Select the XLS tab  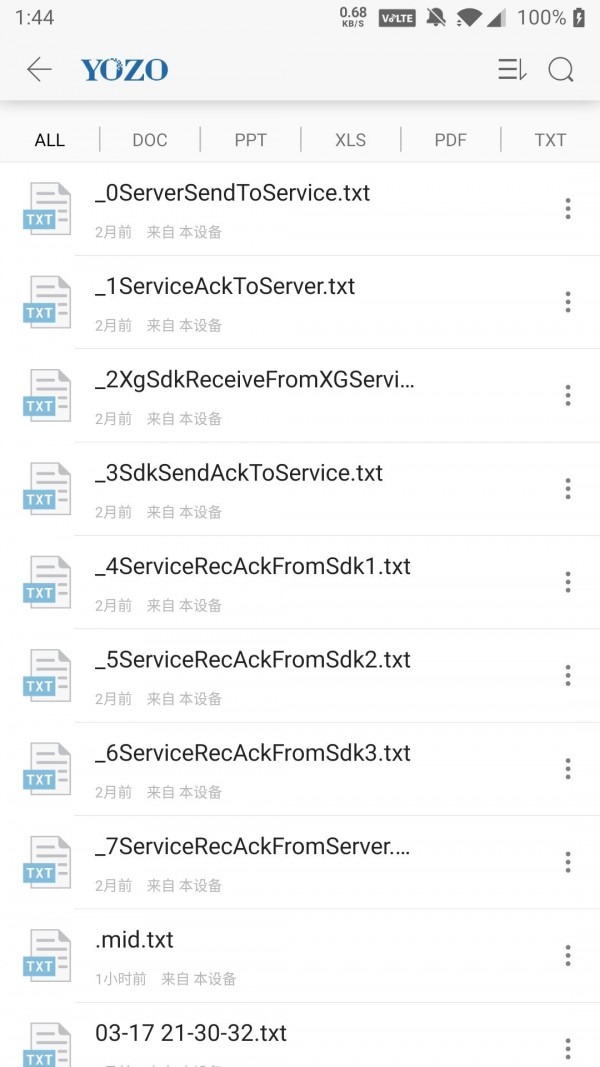click(350, 140)
